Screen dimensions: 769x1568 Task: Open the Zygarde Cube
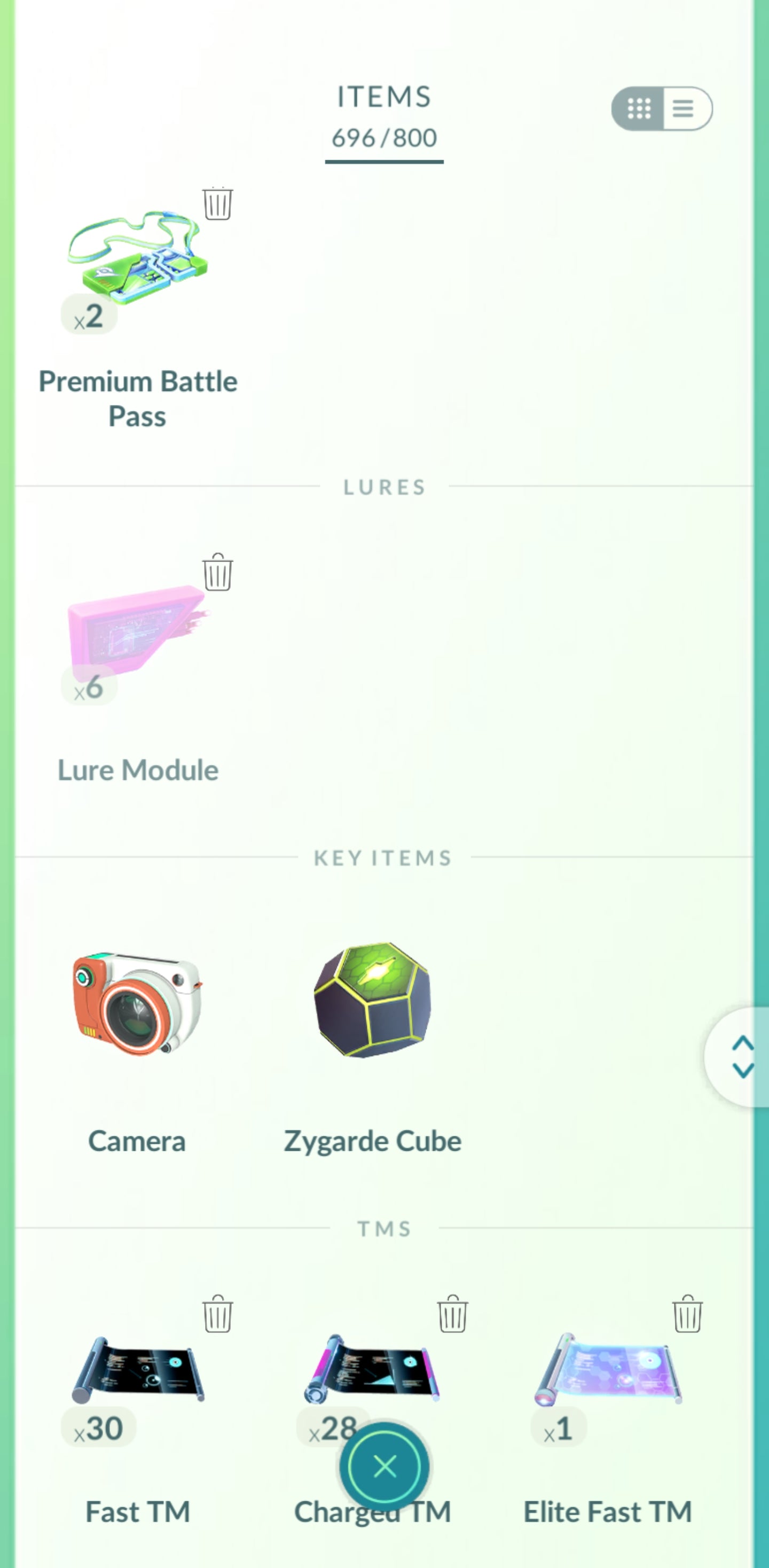tap(372, 1001)
